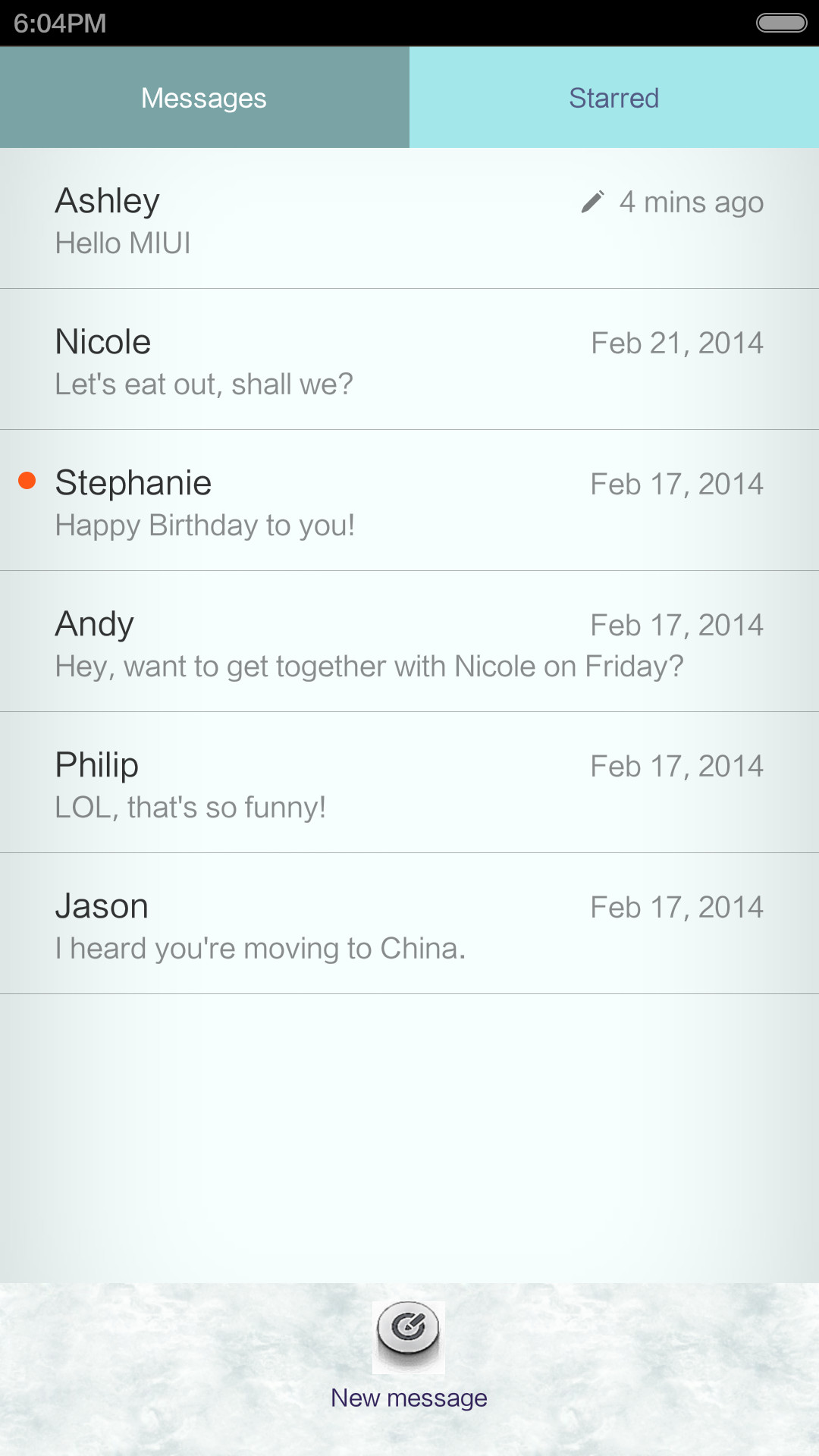Open Jason's conversation

[409, 924]
